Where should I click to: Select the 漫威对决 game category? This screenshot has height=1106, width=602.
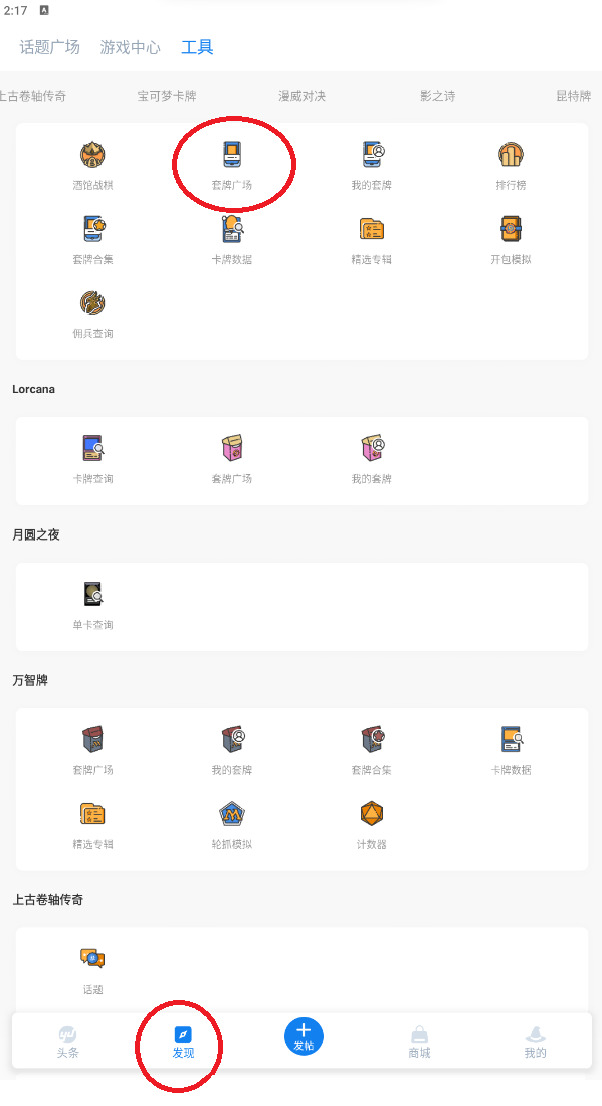(302, 96)
